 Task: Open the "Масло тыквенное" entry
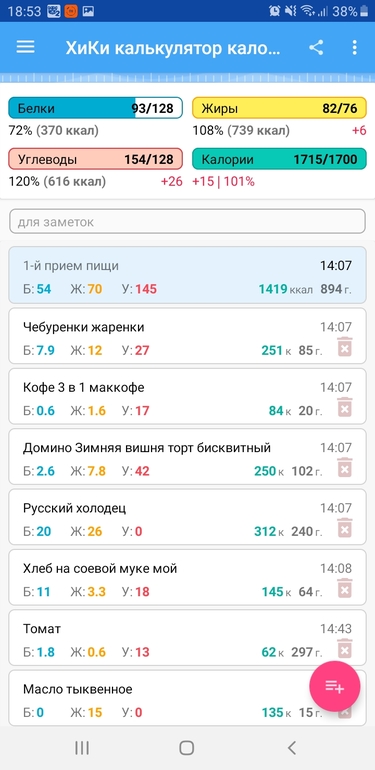click(x=162, y=698)
